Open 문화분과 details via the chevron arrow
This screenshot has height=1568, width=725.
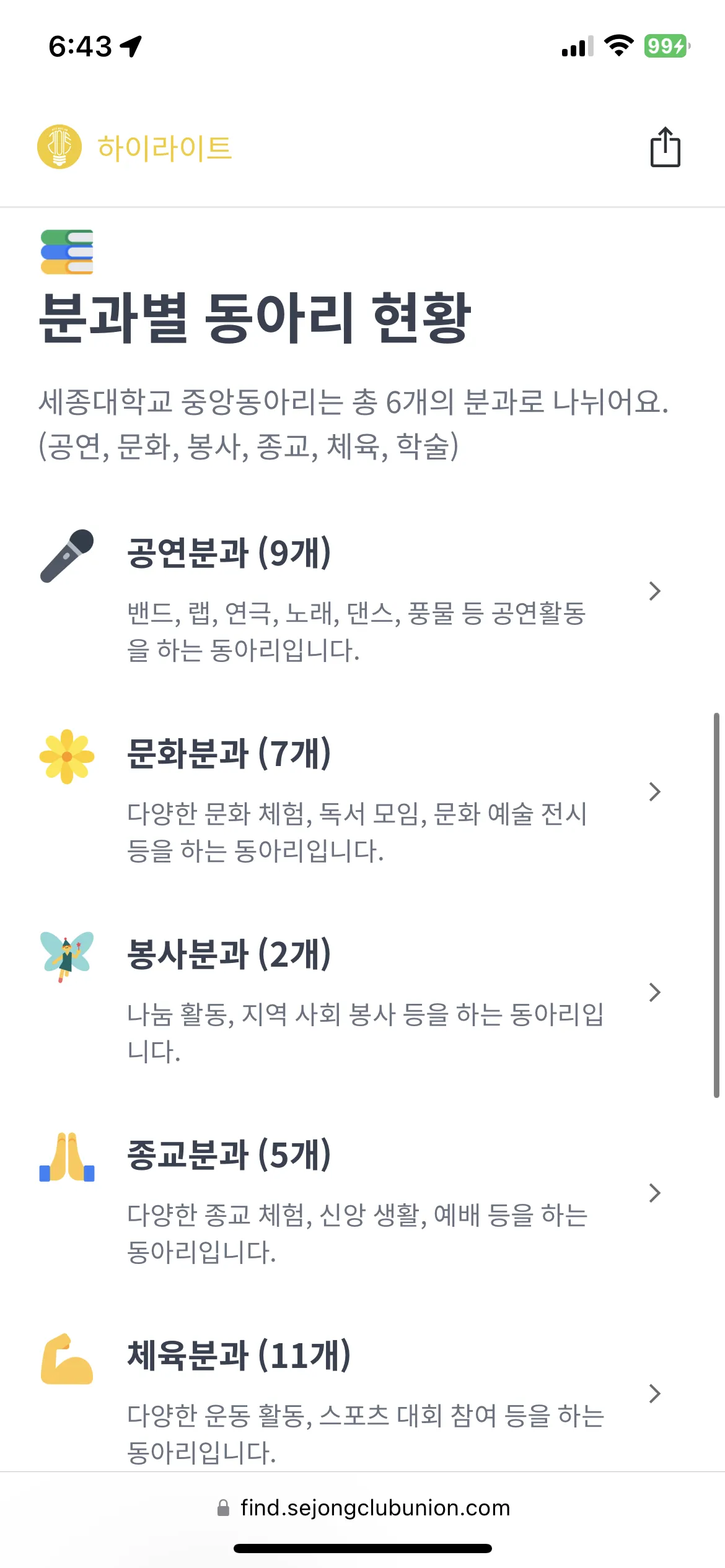[x=654, y=791]
